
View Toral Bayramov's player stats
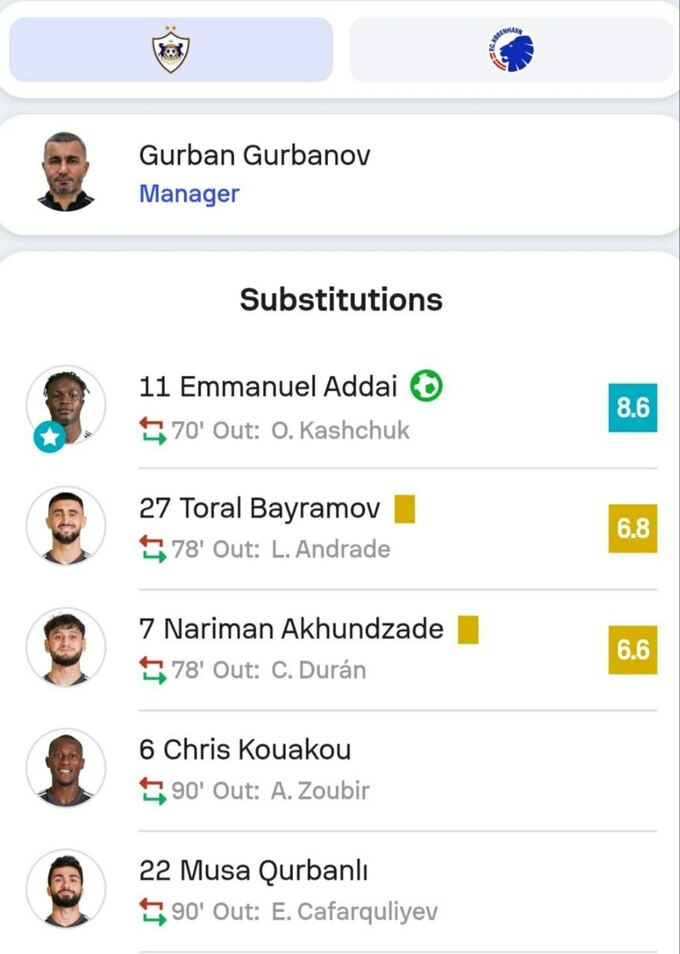(x=259, y=509)
